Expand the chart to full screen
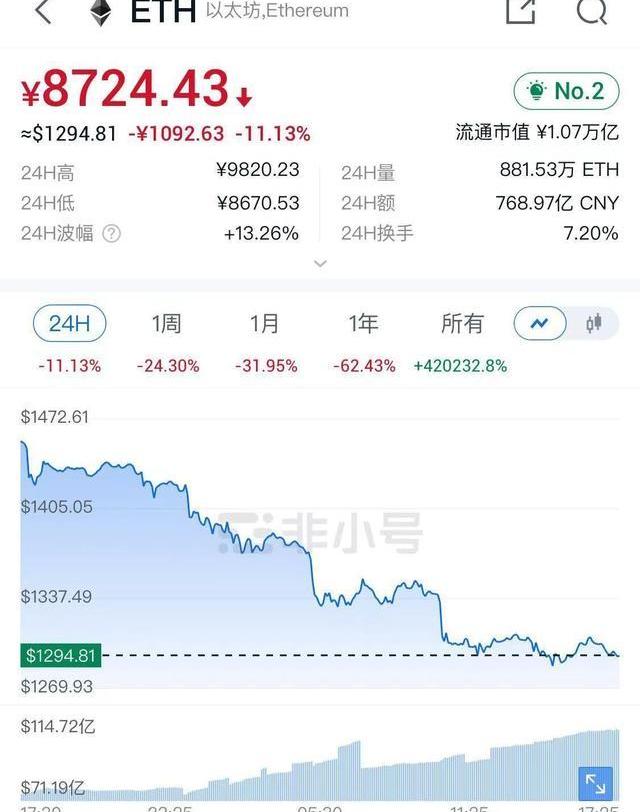The width and height of the screenshot is (640, 812). point(595,783)
